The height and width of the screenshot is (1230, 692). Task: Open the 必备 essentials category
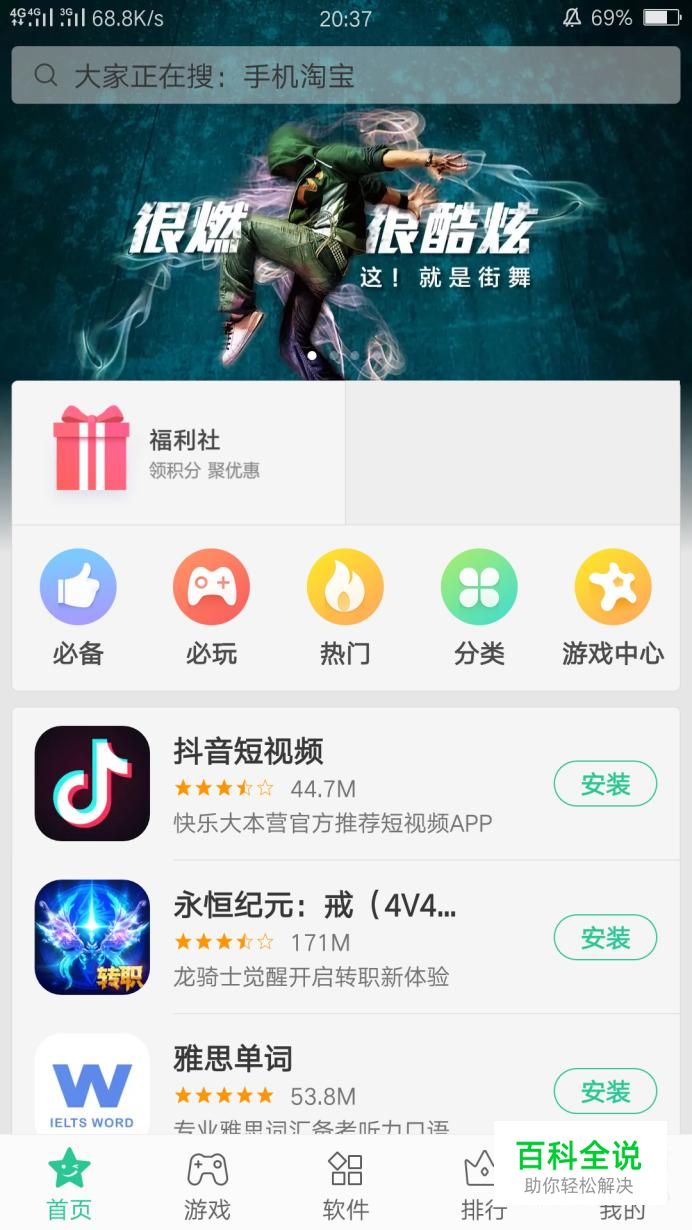(x=78, y=607)
